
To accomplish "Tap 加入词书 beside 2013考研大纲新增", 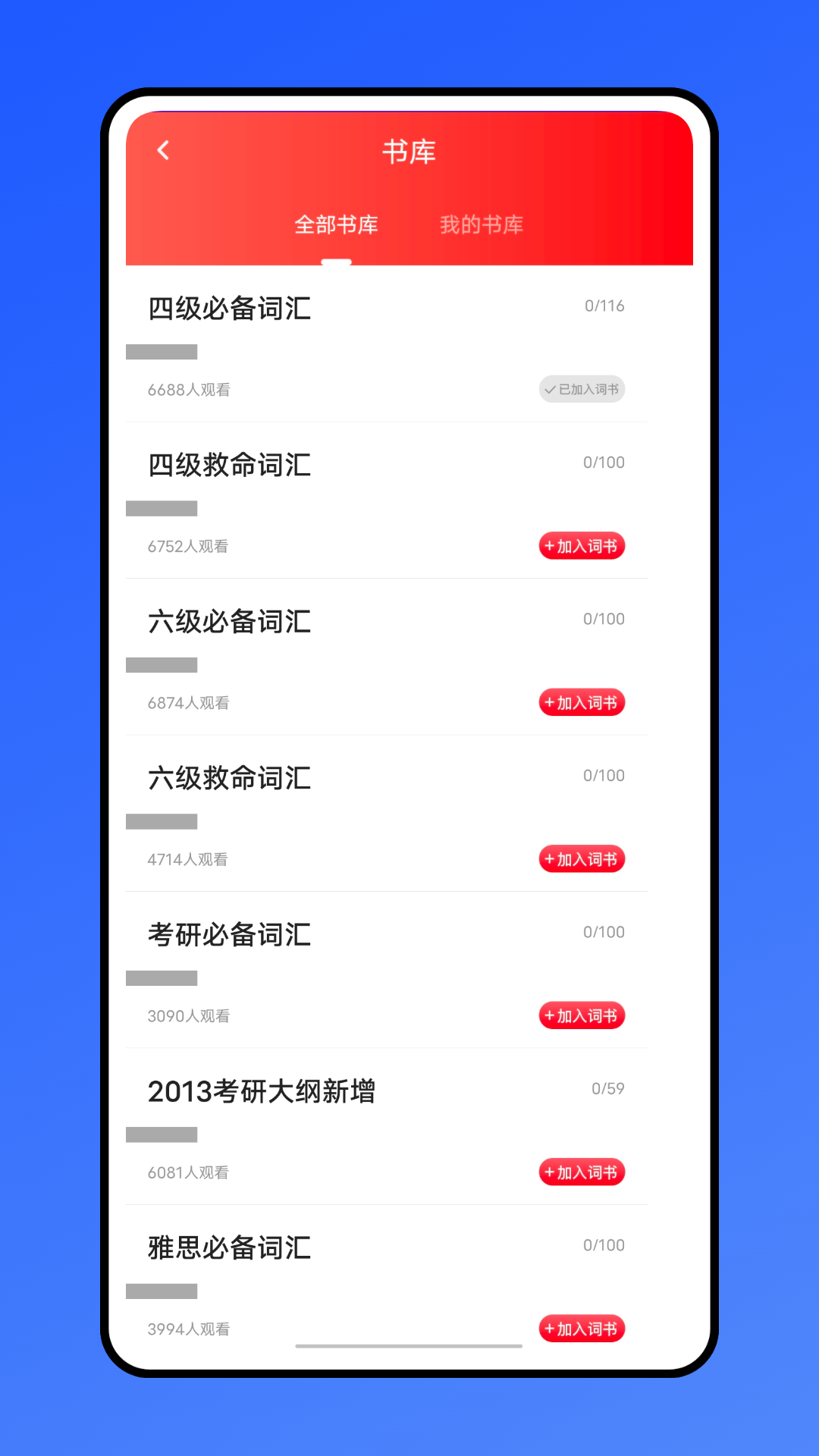I will 582,1172.
